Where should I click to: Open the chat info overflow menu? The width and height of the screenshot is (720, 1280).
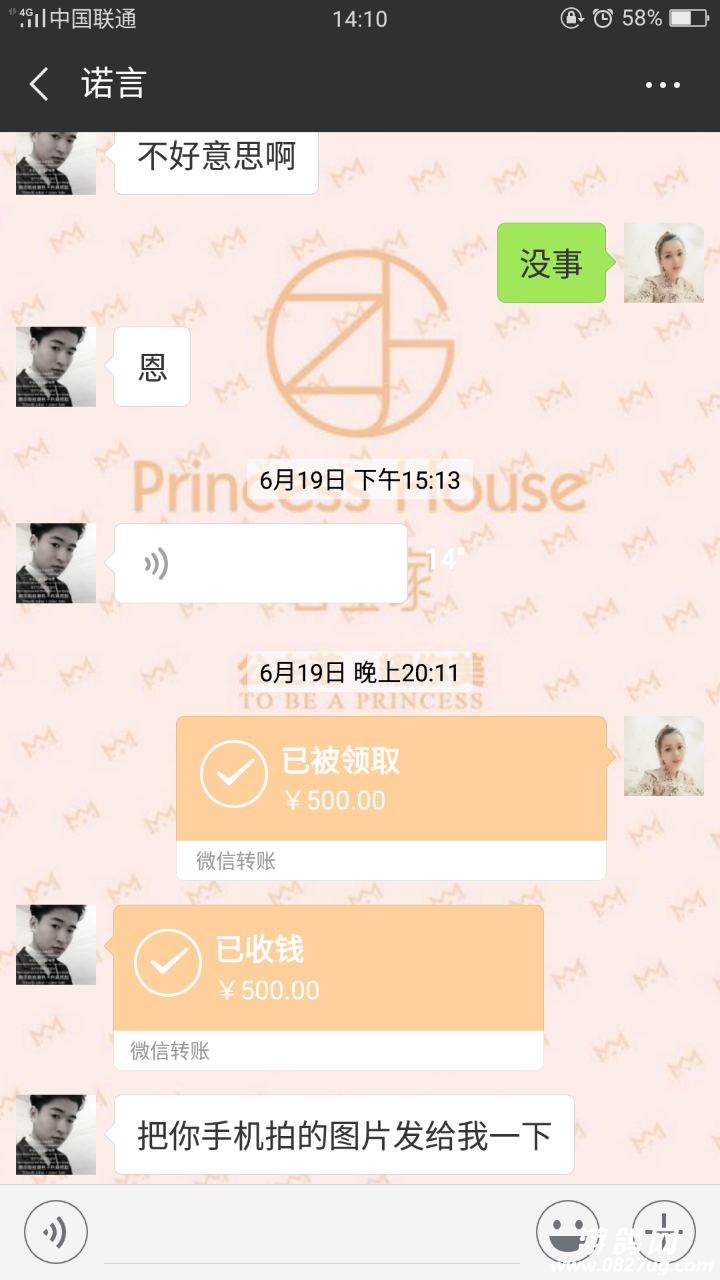(x=662, y=86)
